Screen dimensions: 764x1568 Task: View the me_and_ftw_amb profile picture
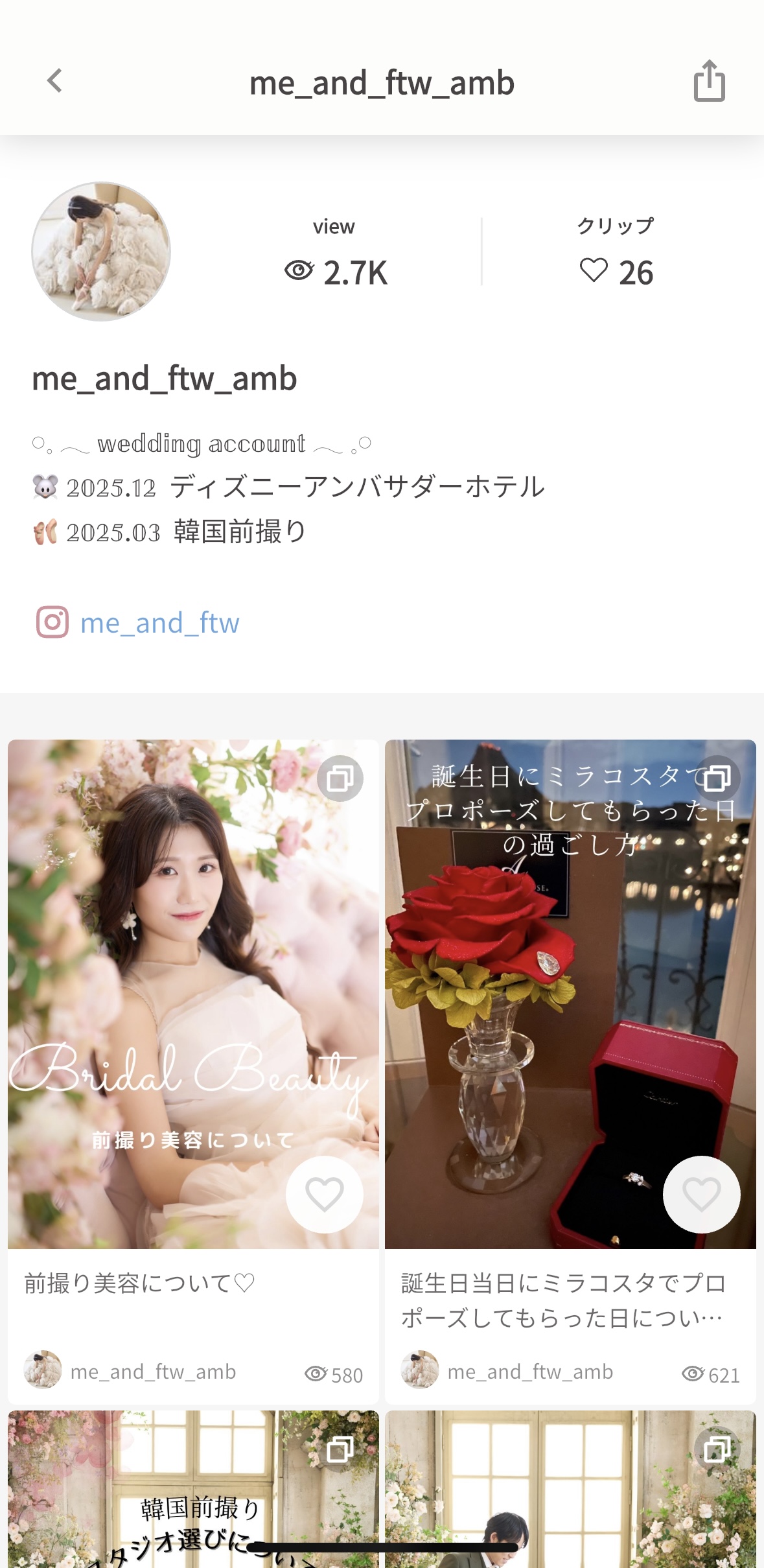[x=101, y=252]
